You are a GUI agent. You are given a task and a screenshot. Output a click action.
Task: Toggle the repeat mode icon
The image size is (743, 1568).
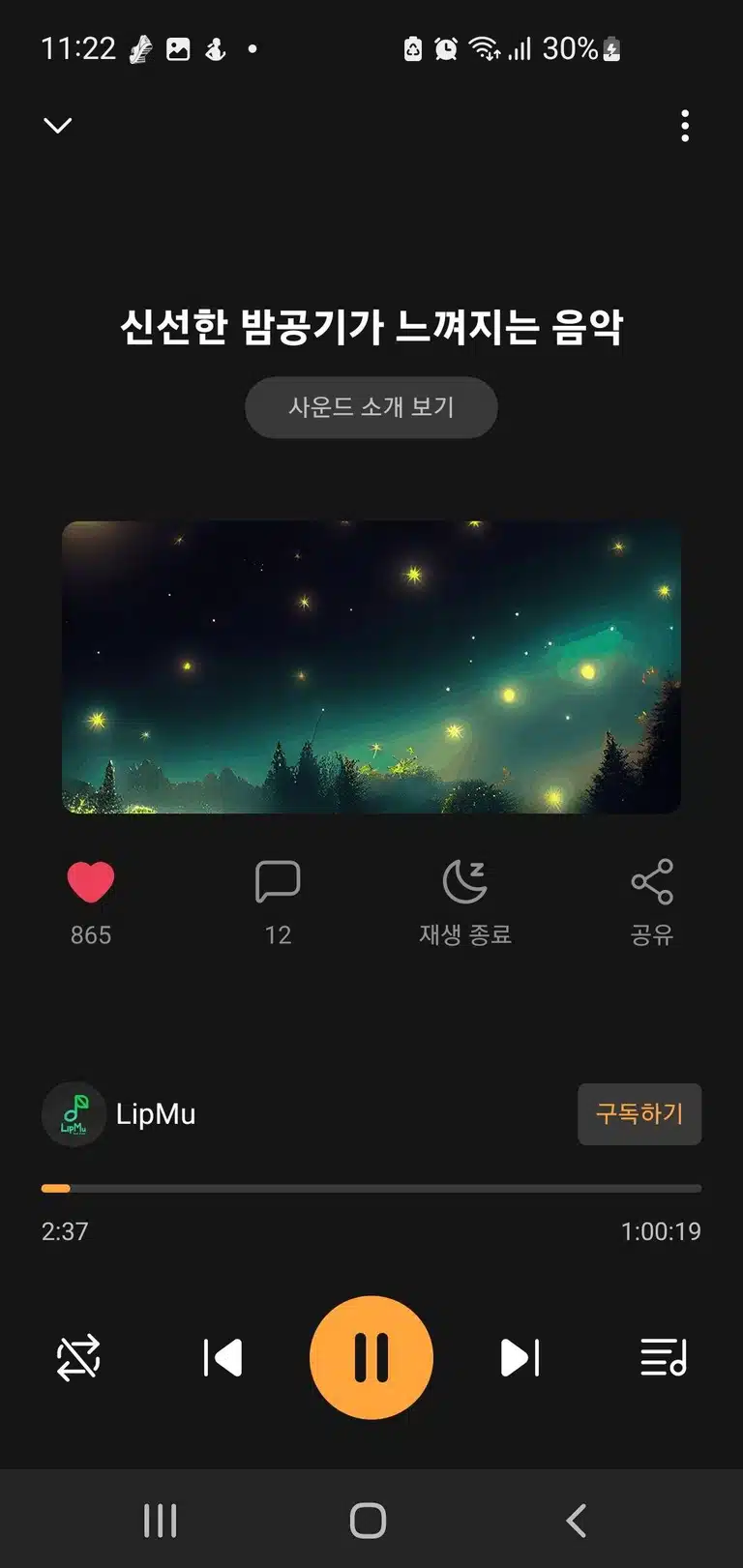[78, 1358]
